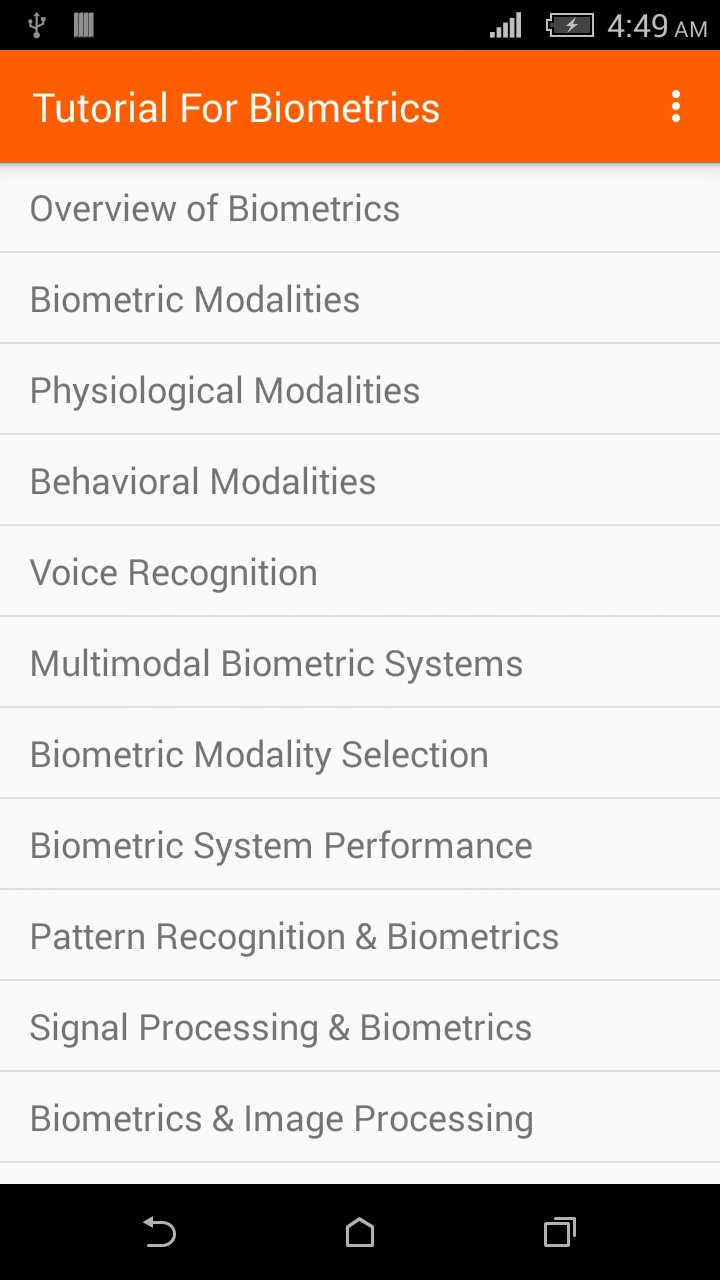
Task: Open the overflow menu in the action bar
Action: pyautogui.click(x=675, y=106)
